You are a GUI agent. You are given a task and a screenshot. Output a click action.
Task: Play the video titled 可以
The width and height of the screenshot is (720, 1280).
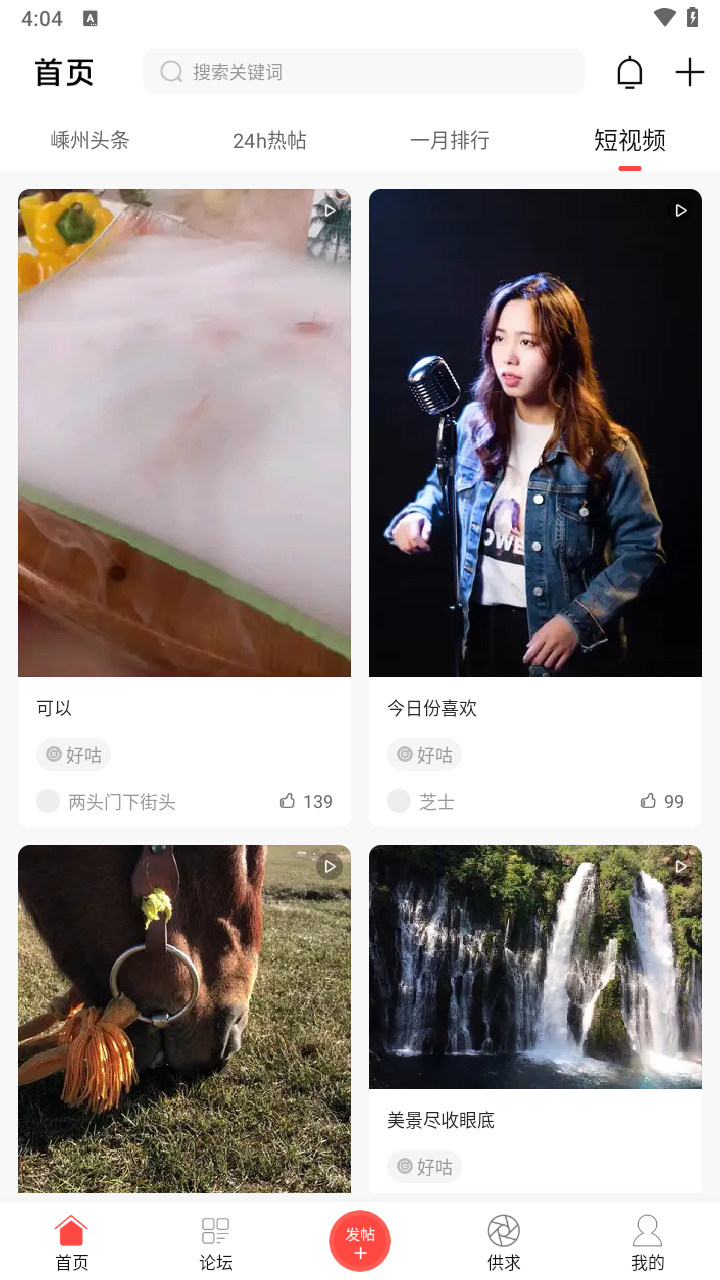point(184,432)
